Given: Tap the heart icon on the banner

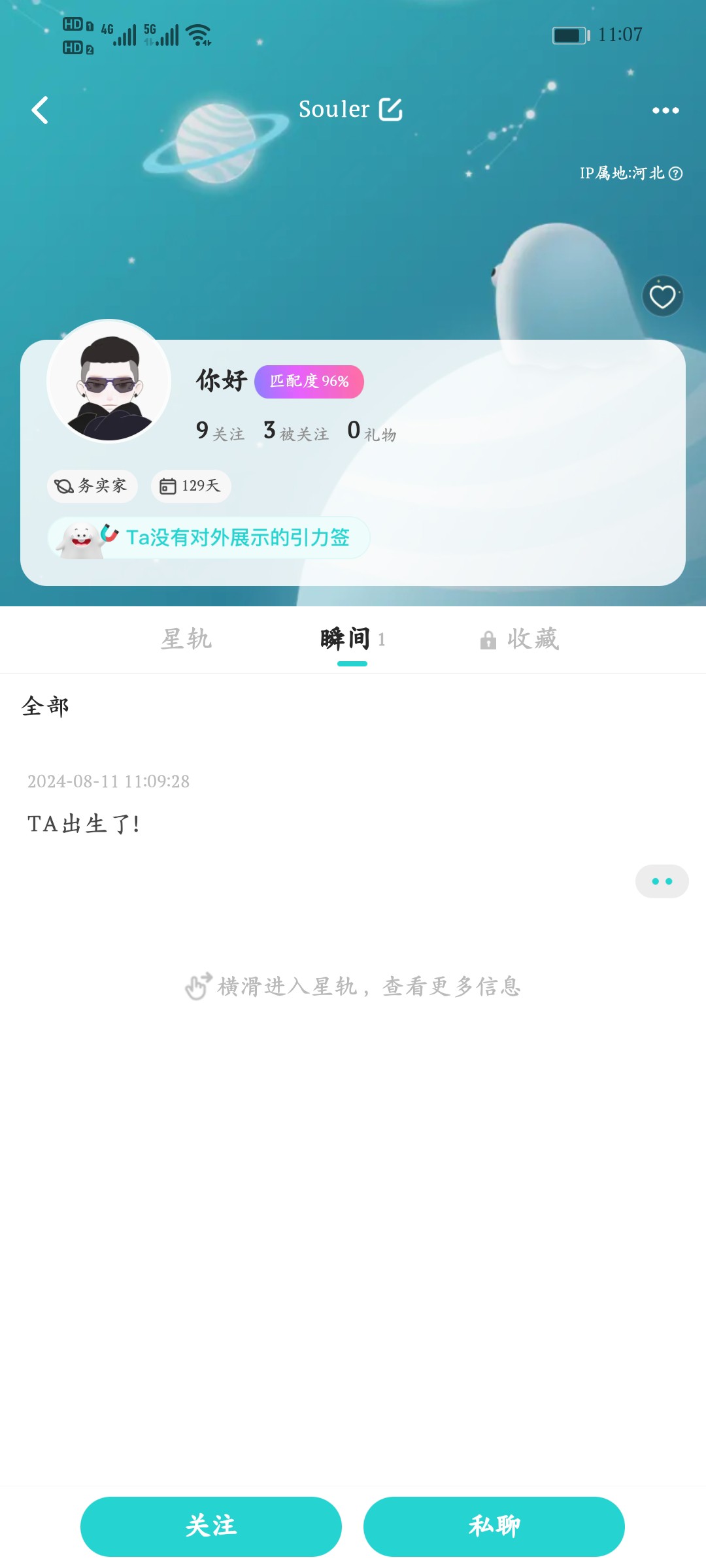Looking at the screenshot, I should click(662, 296).
